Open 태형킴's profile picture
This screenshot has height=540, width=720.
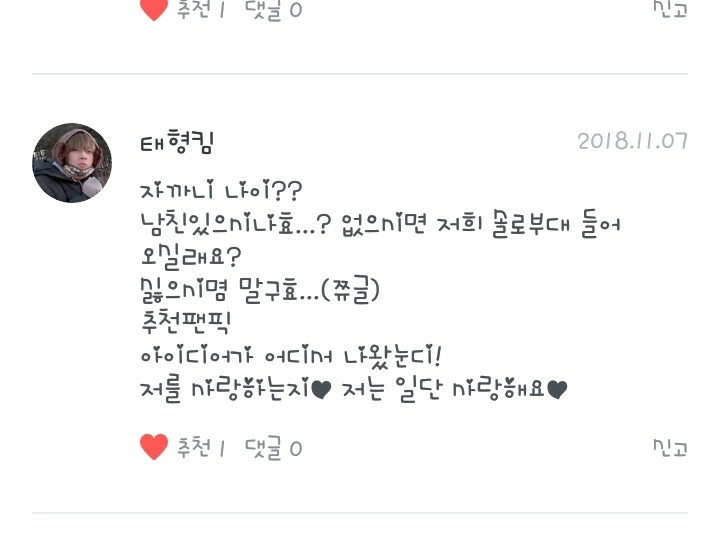72,163
